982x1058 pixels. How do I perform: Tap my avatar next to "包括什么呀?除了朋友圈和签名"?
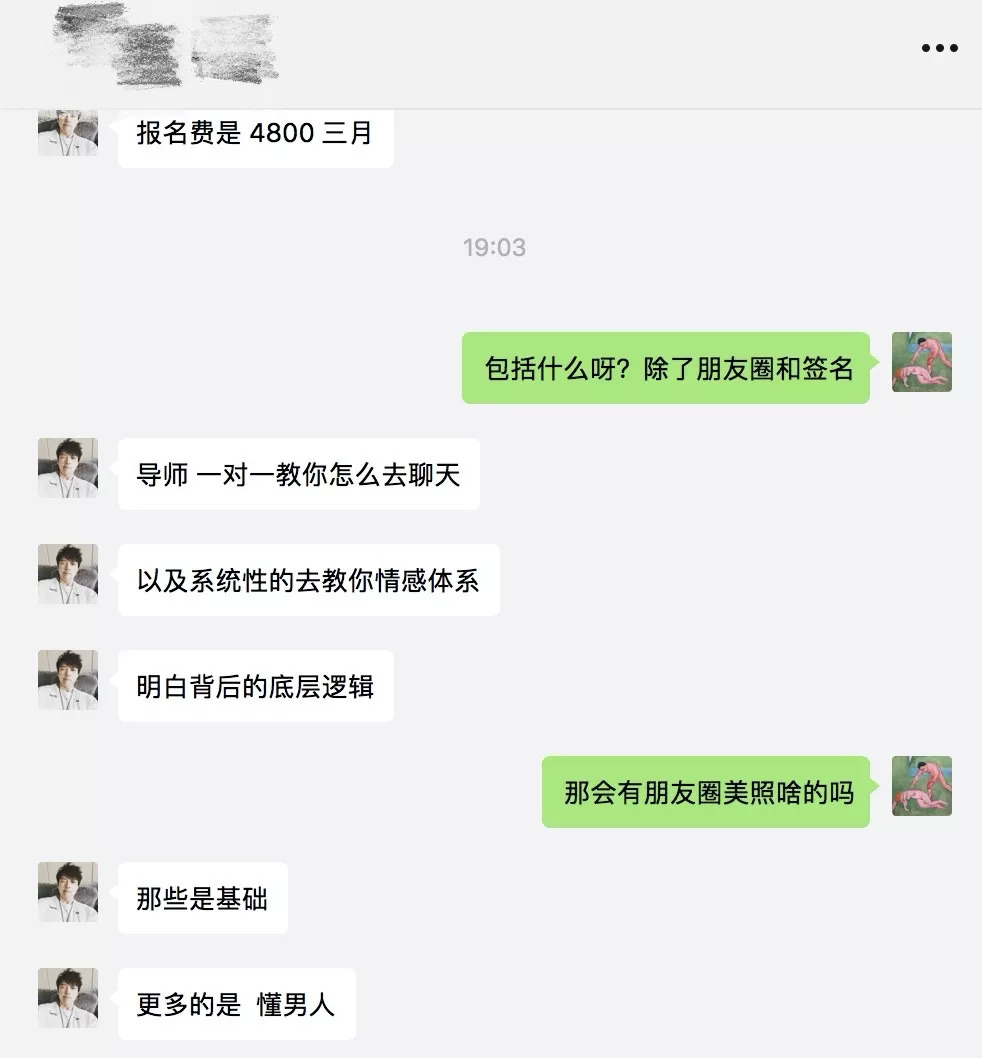coord(921,362)
